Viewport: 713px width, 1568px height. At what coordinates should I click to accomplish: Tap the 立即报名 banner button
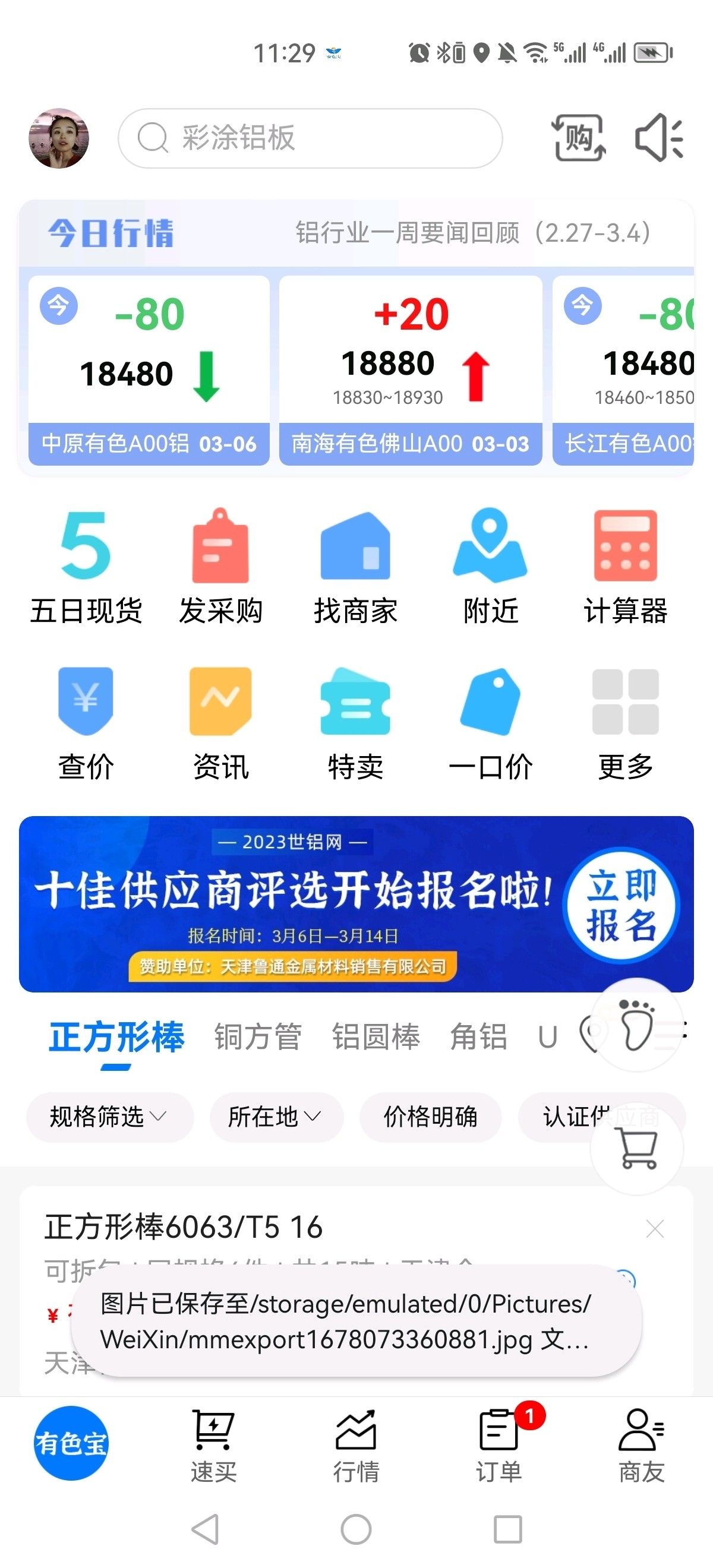tap(620, 905)
